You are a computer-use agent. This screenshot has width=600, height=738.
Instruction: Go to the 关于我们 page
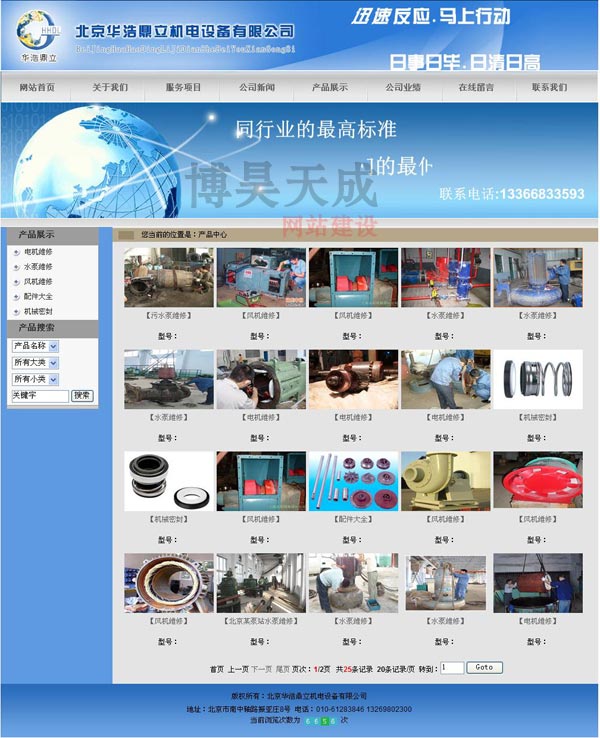click(110, 88)
